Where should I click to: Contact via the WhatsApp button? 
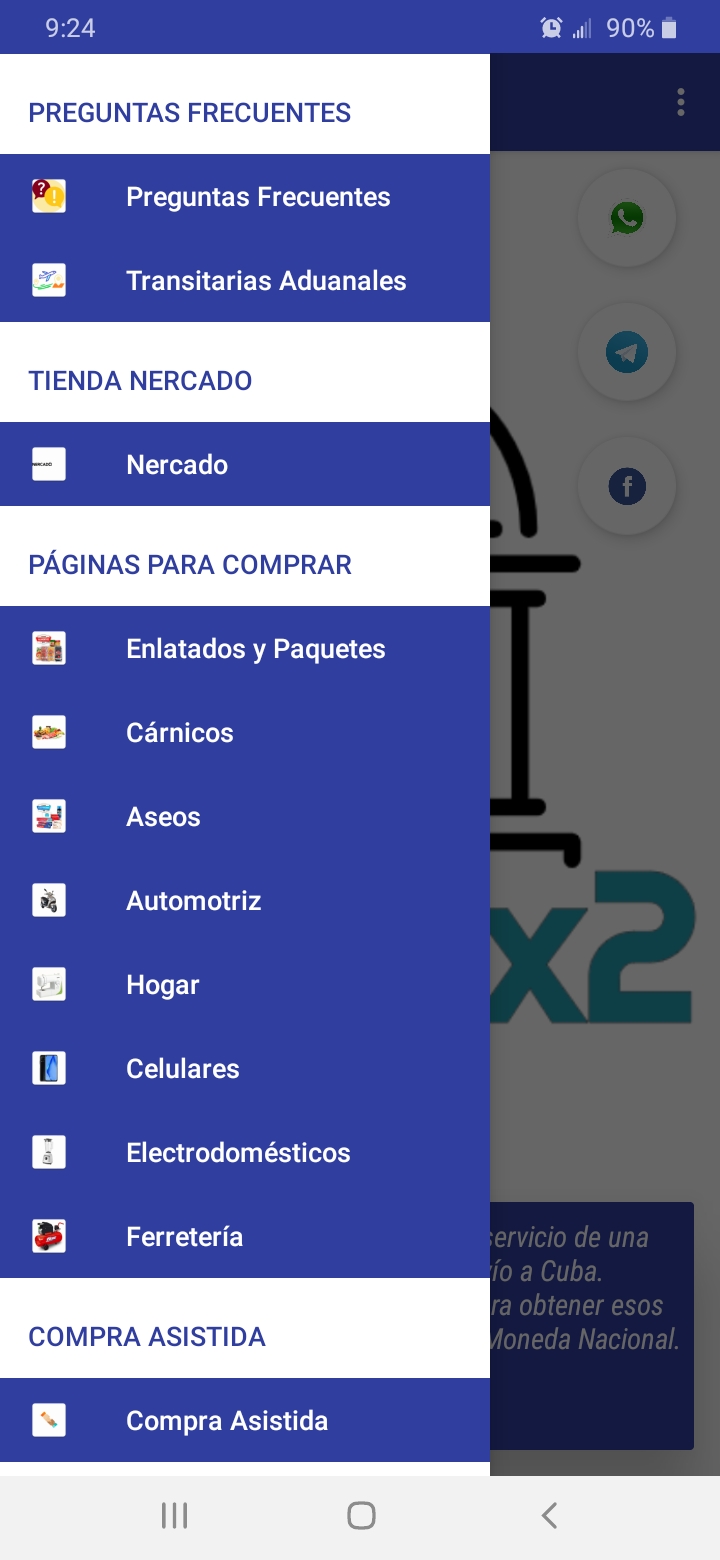coord(627,218)
